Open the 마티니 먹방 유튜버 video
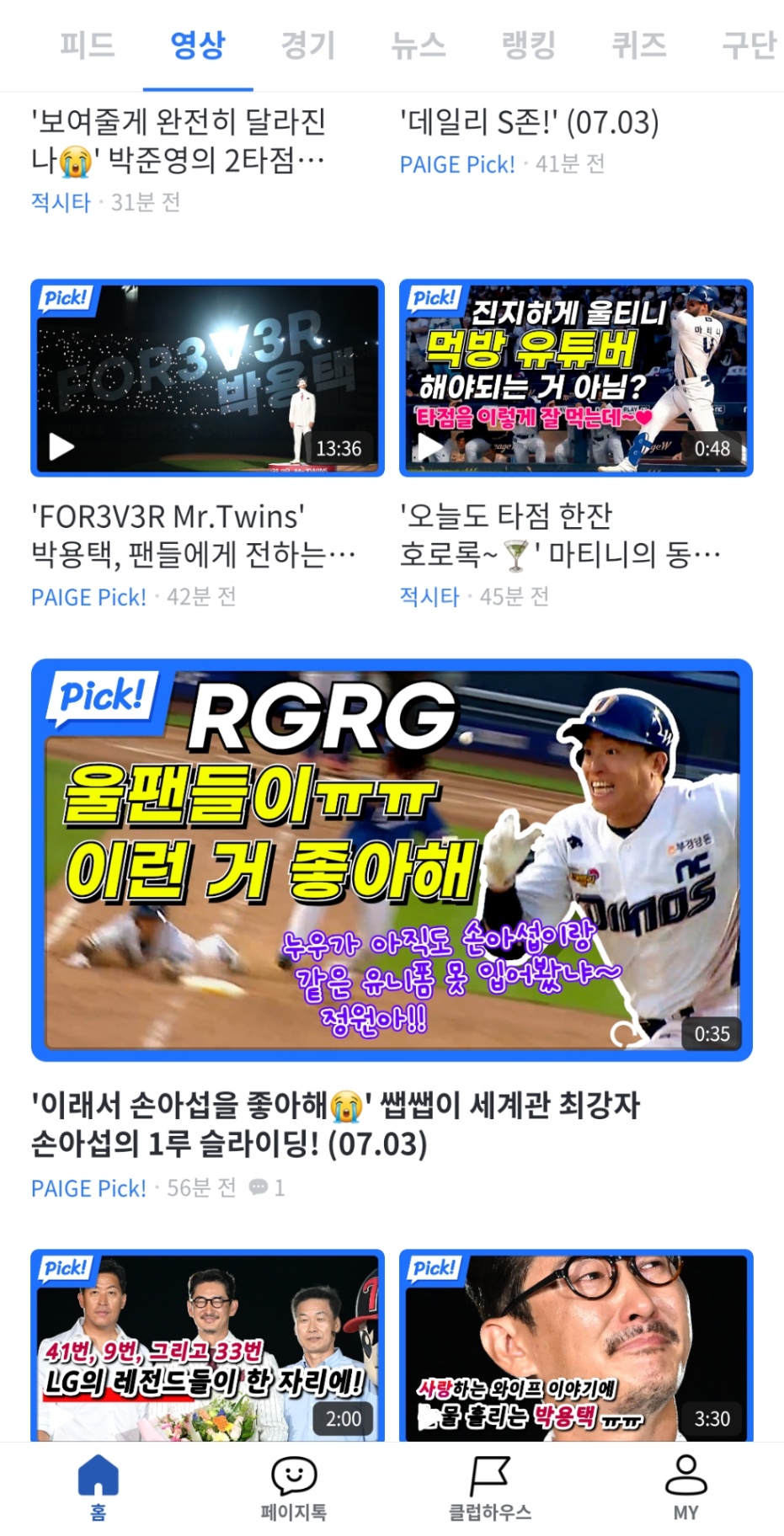784x1536 pixels. click(x=576, y=379)
